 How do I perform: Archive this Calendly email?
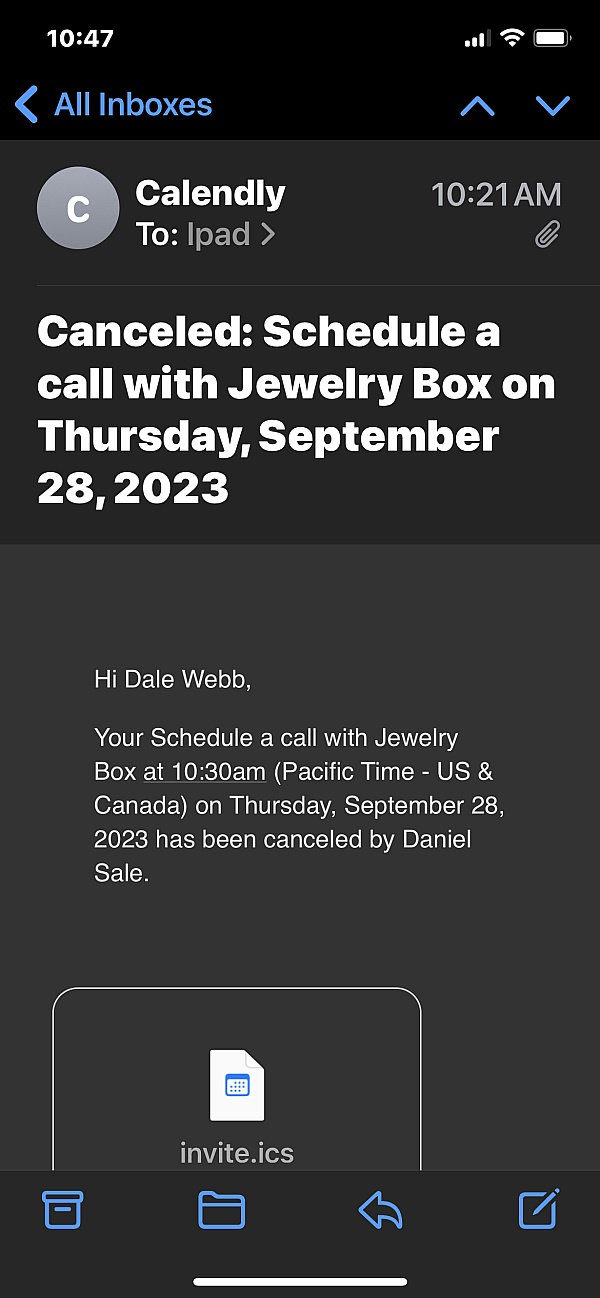coord(62,1210)
